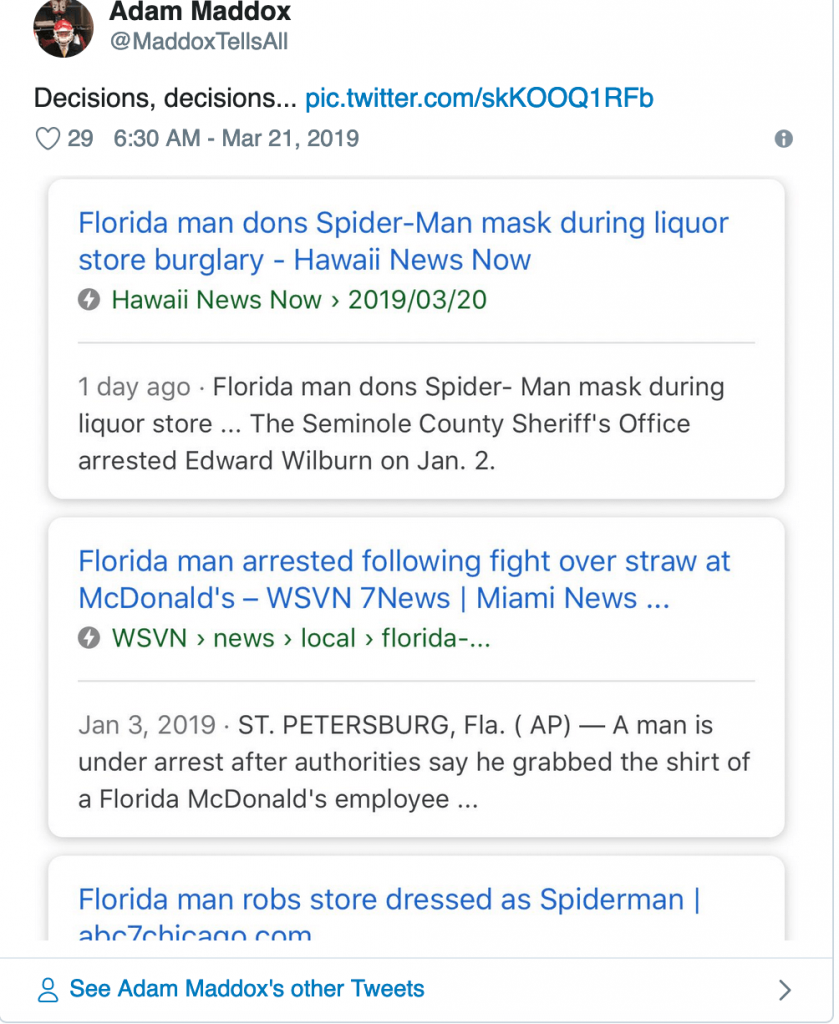Image resolution: width=839 pixels, height=1024 pixels.
Task: Click the AMP lightning icon beside Hawaii News Now
Action: (x=88, y=298)
